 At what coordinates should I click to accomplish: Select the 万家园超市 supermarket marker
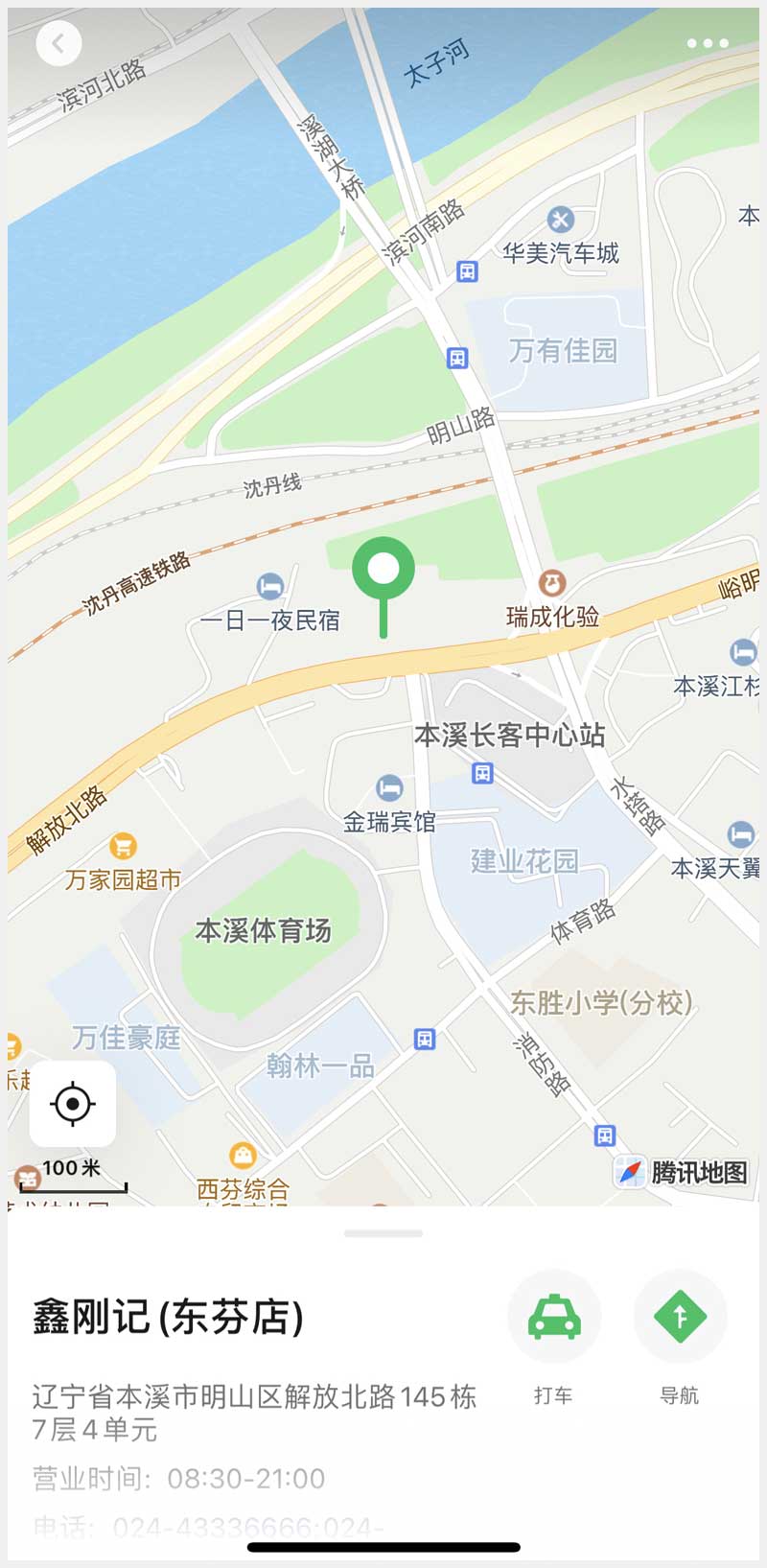[123, 846]
